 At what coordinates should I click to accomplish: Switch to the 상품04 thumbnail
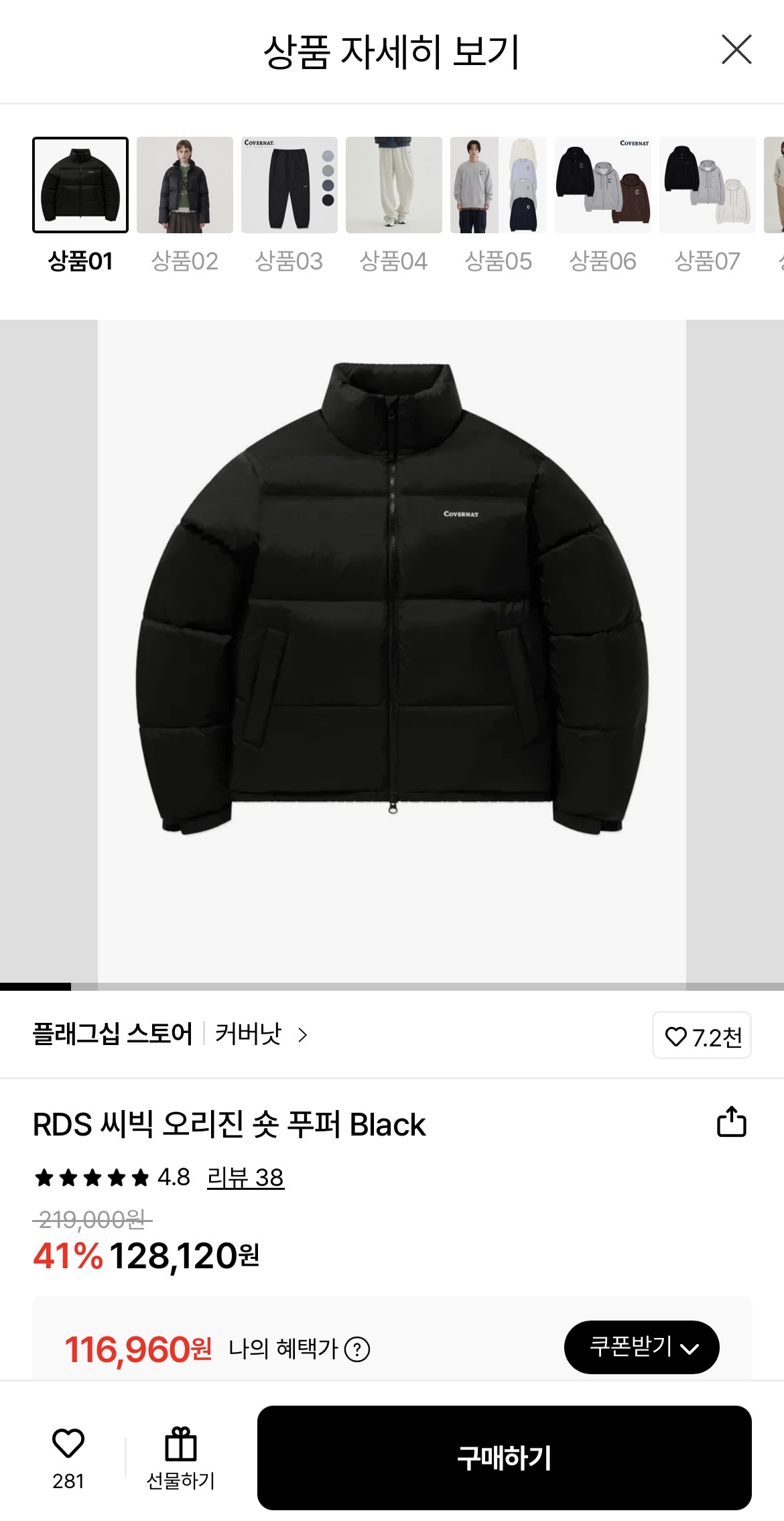coord(394,186)
